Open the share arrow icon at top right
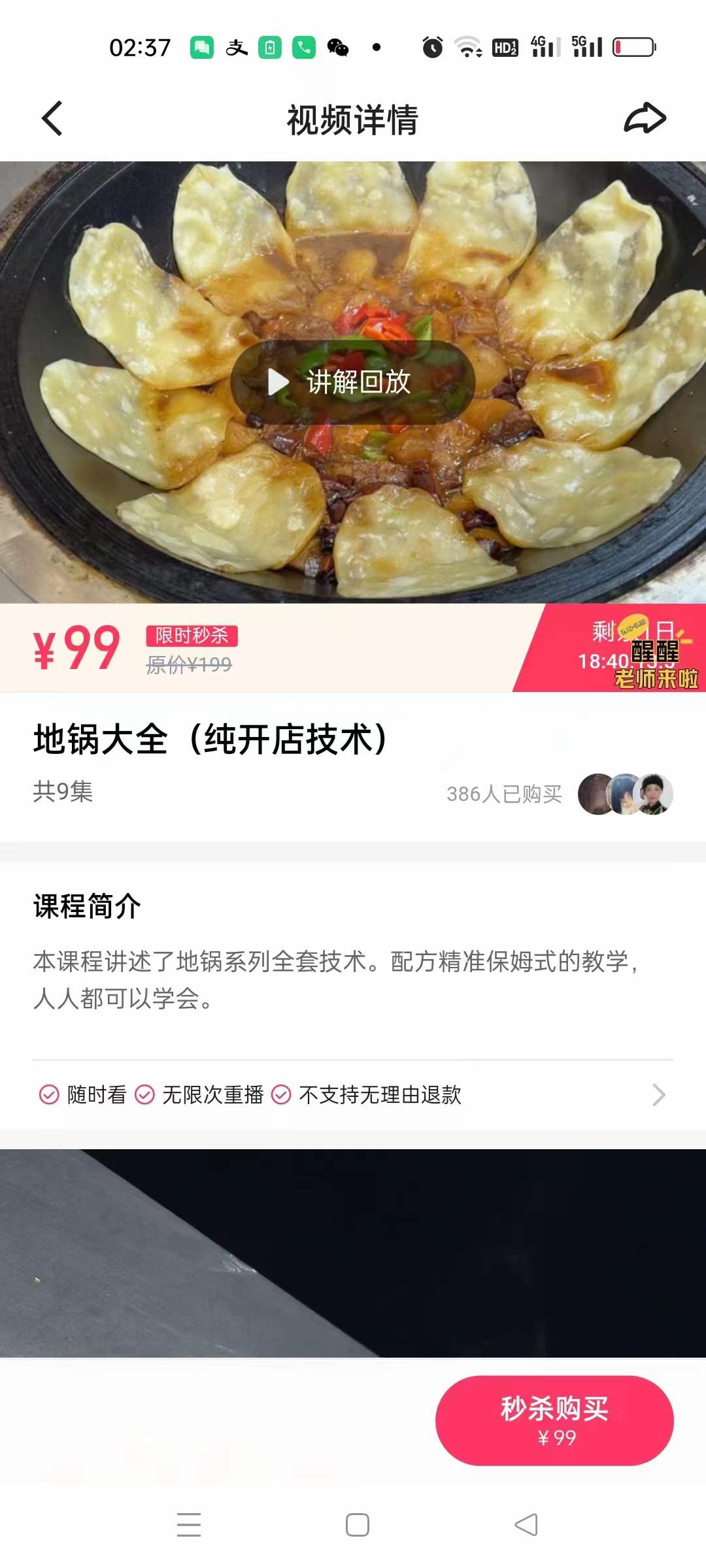Viewport: 706px width, 1568px height. tap(644, 119)
